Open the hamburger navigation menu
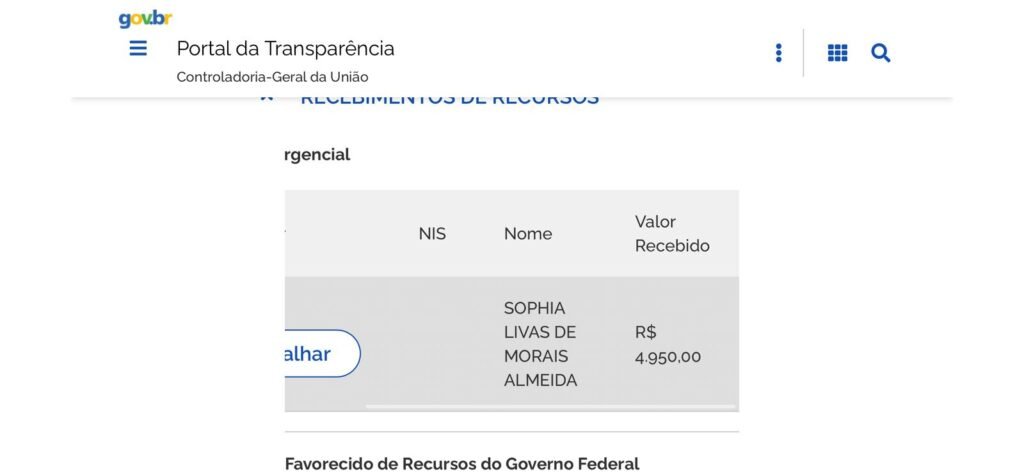The height and width of the screenshot is (472, 1024). (138, 49)
